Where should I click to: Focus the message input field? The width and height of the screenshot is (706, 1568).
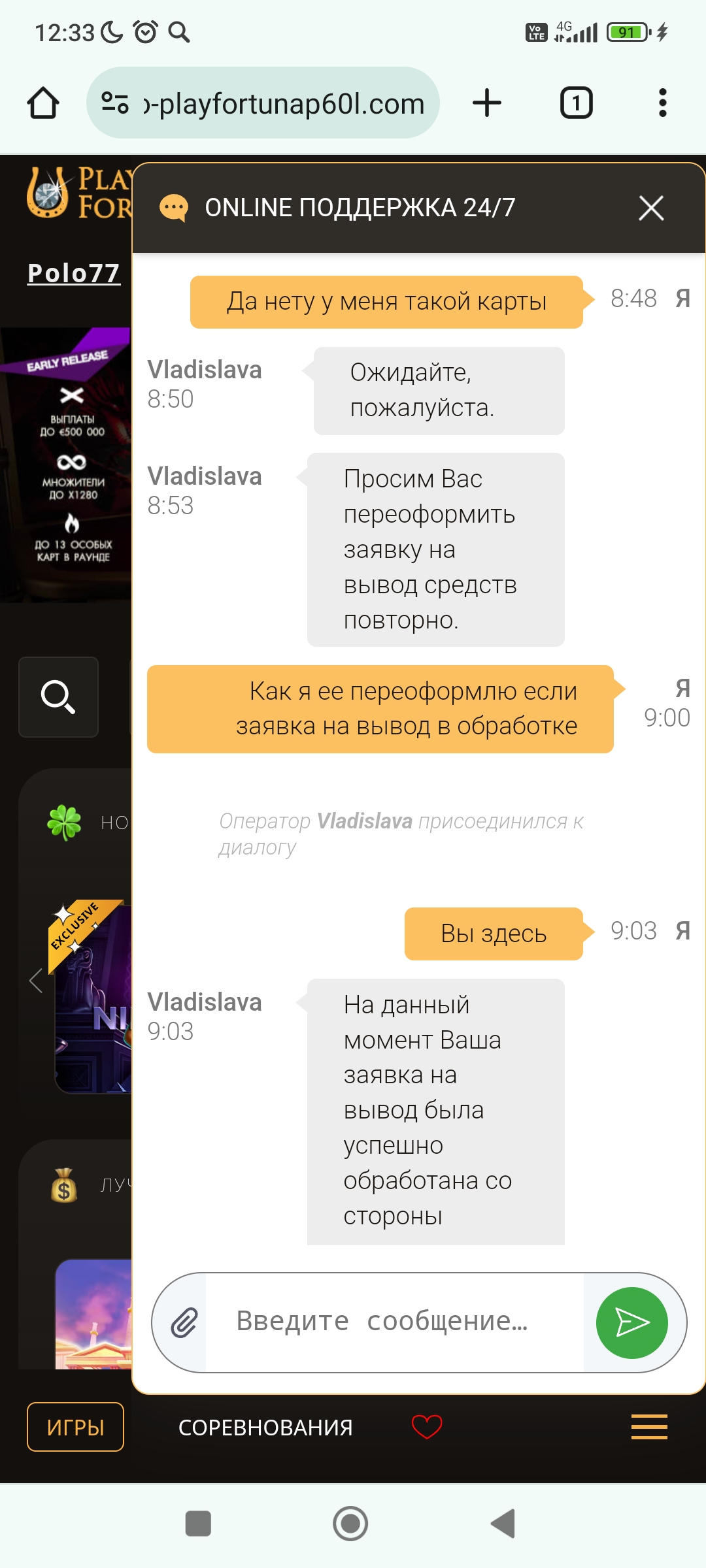click(x=394, y=1322)
